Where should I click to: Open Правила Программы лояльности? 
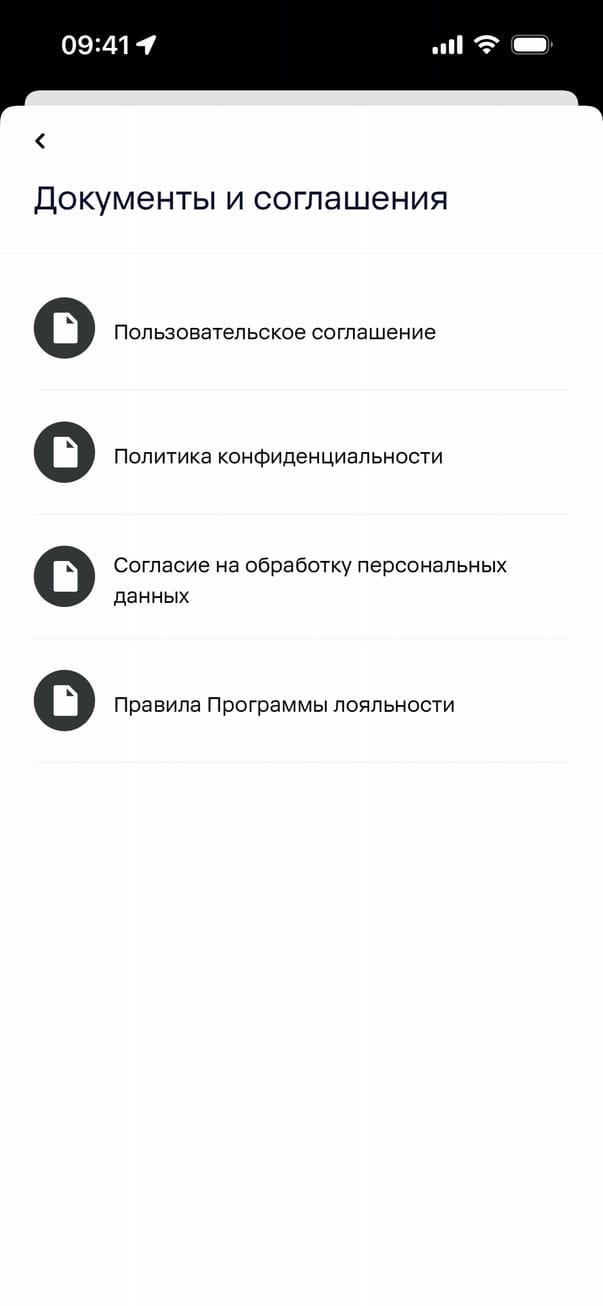(x=283, y=704)
